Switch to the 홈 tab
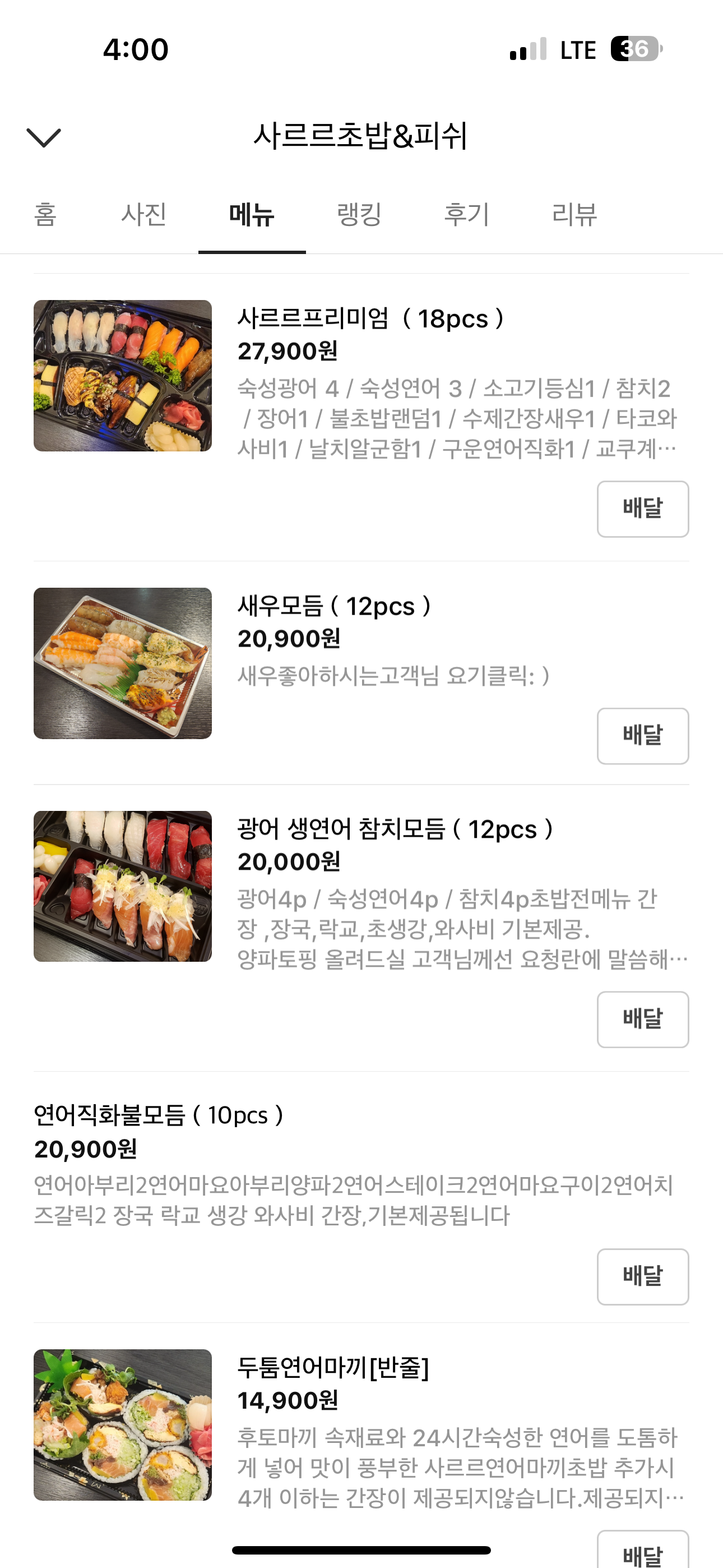The width and height of the screenshot is (723, 1568). coord(45,215)
